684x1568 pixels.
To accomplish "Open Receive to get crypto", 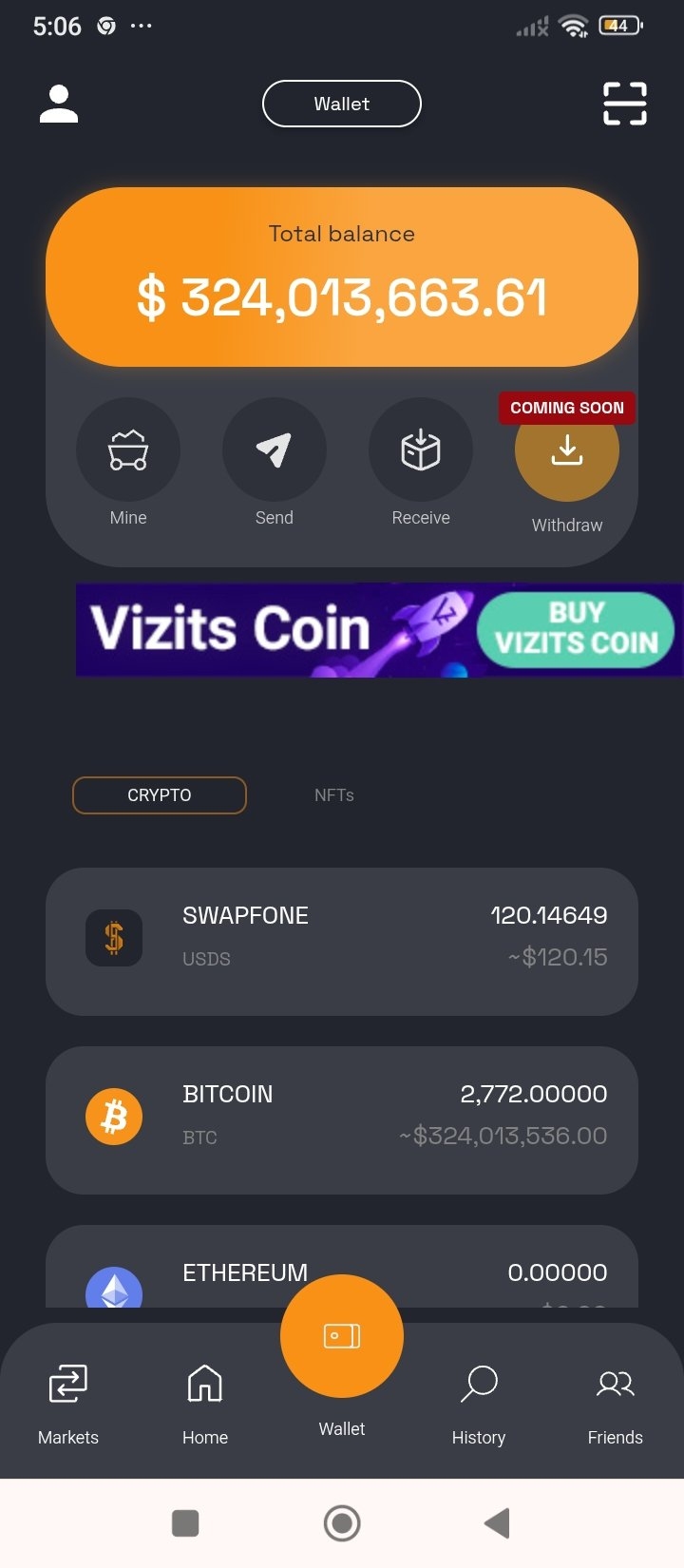I will point(420,449).
